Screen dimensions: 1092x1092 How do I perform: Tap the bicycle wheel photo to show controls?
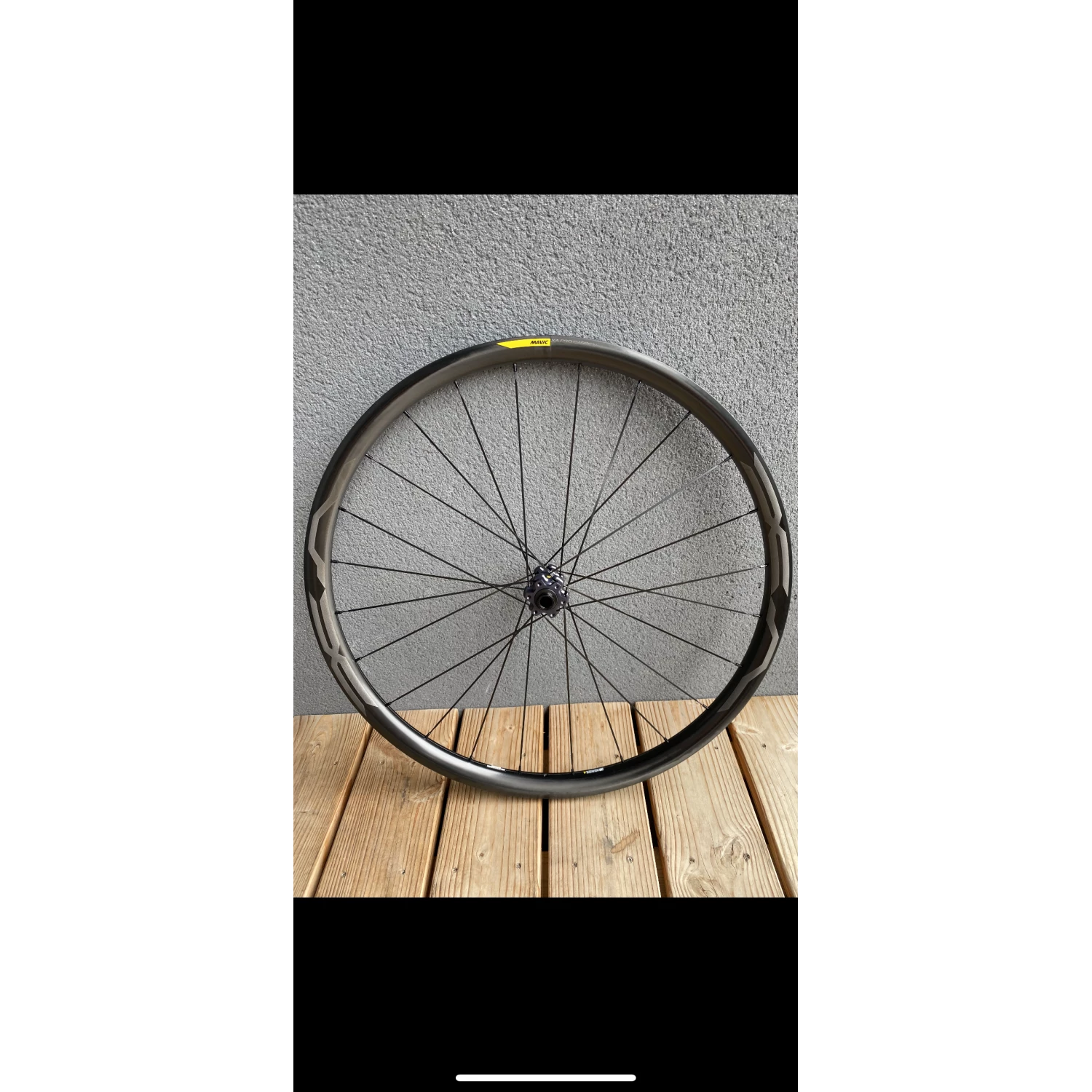545,545
